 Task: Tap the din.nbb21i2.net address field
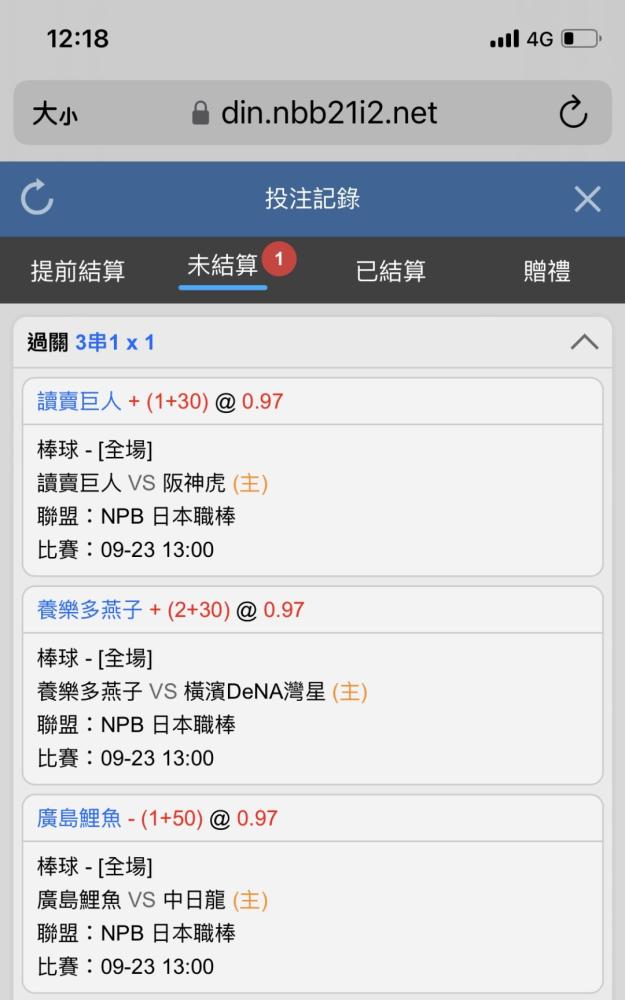coord(315,113)
